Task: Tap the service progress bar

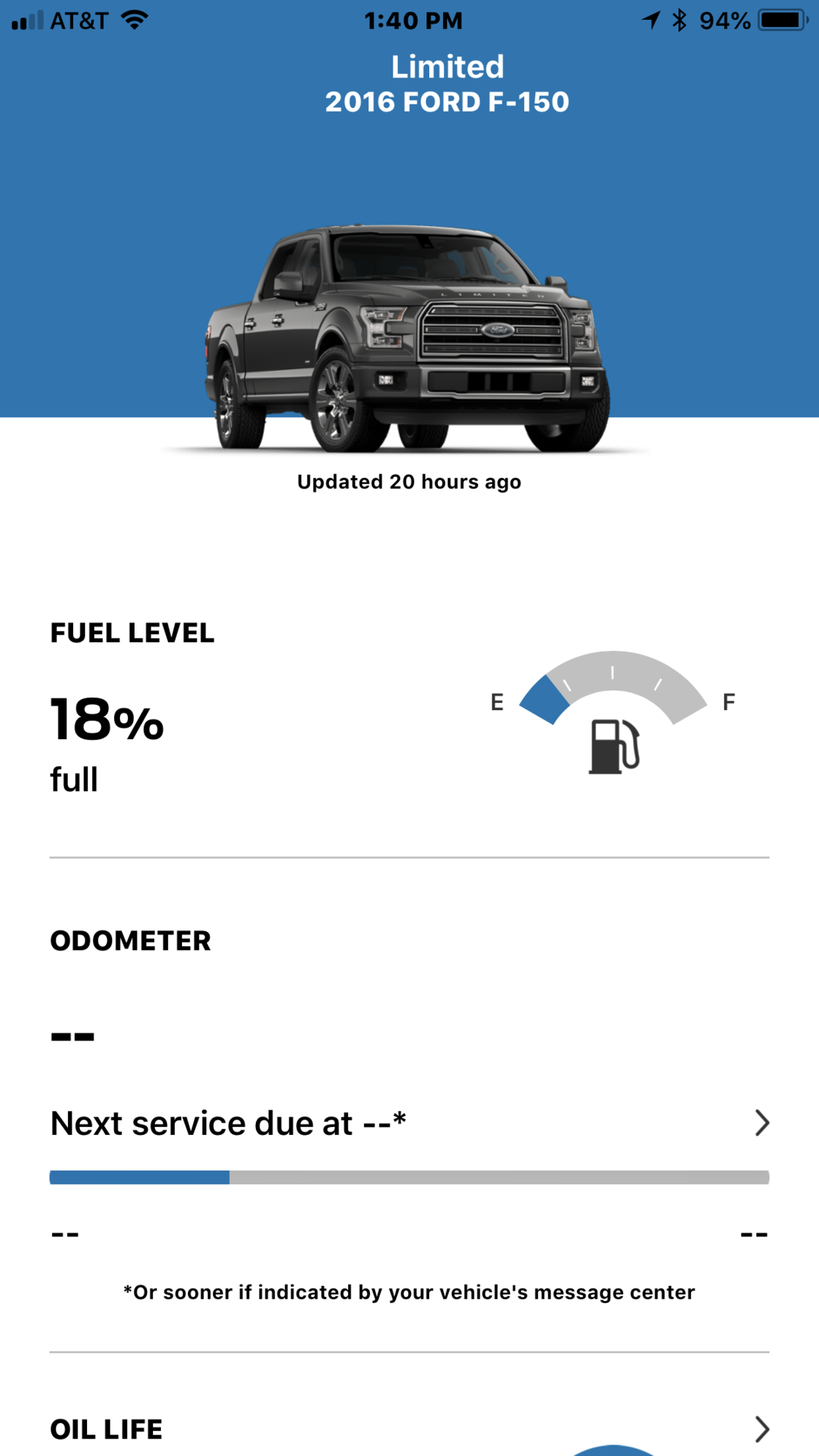Action: point(409,1176)
